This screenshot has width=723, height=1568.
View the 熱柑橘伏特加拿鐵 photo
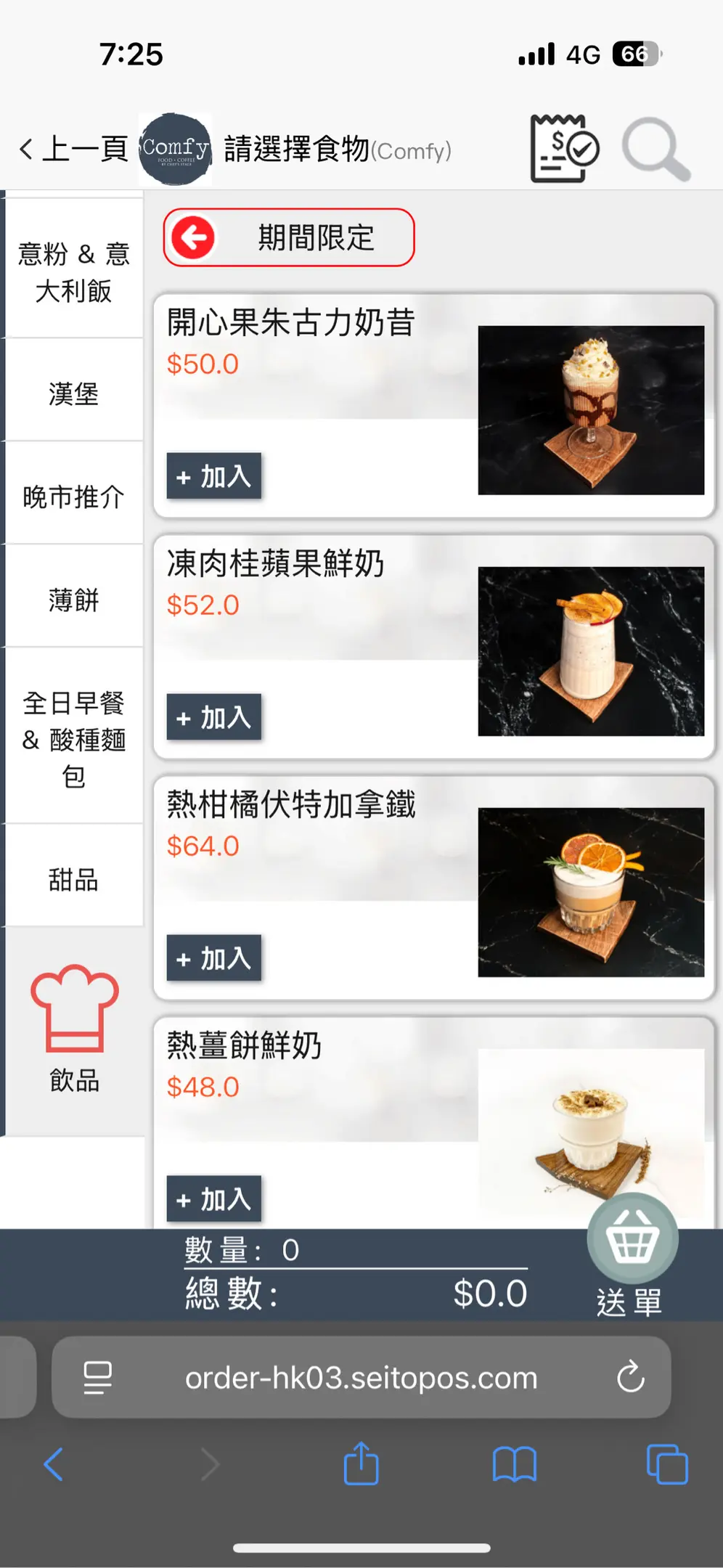(x=591, y=892)
